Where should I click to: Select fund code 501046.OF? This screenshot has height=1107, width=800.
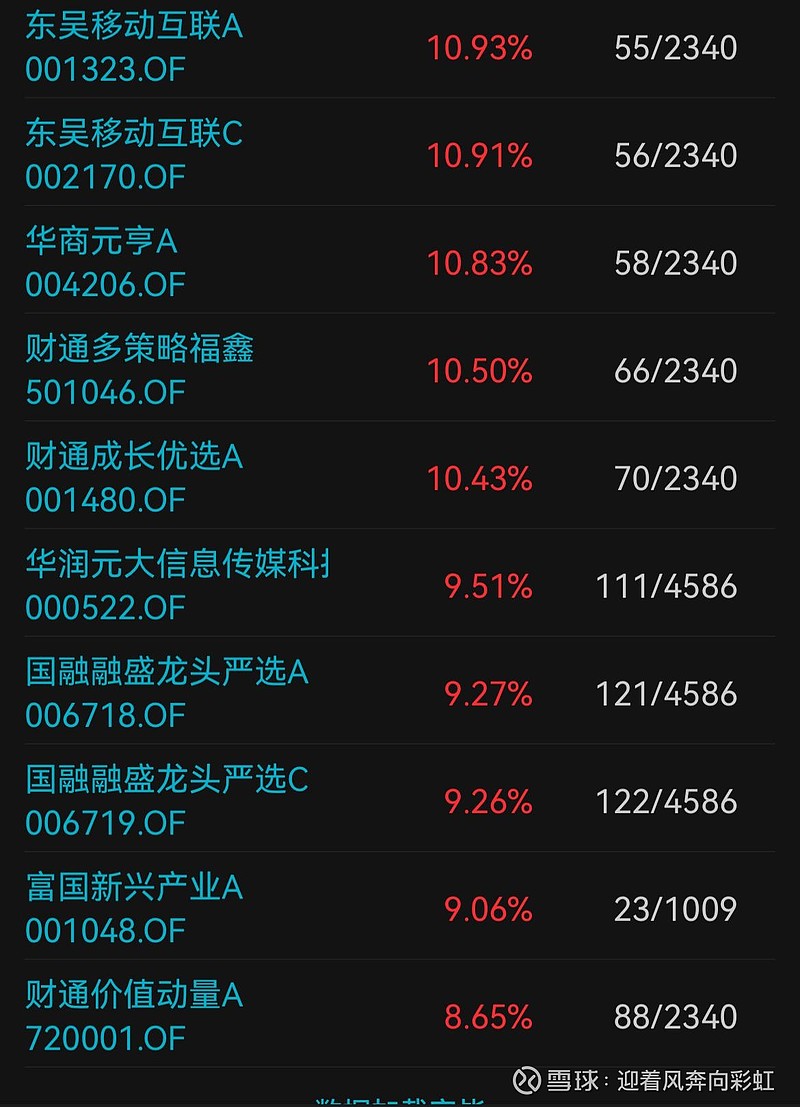coord(104,392)
